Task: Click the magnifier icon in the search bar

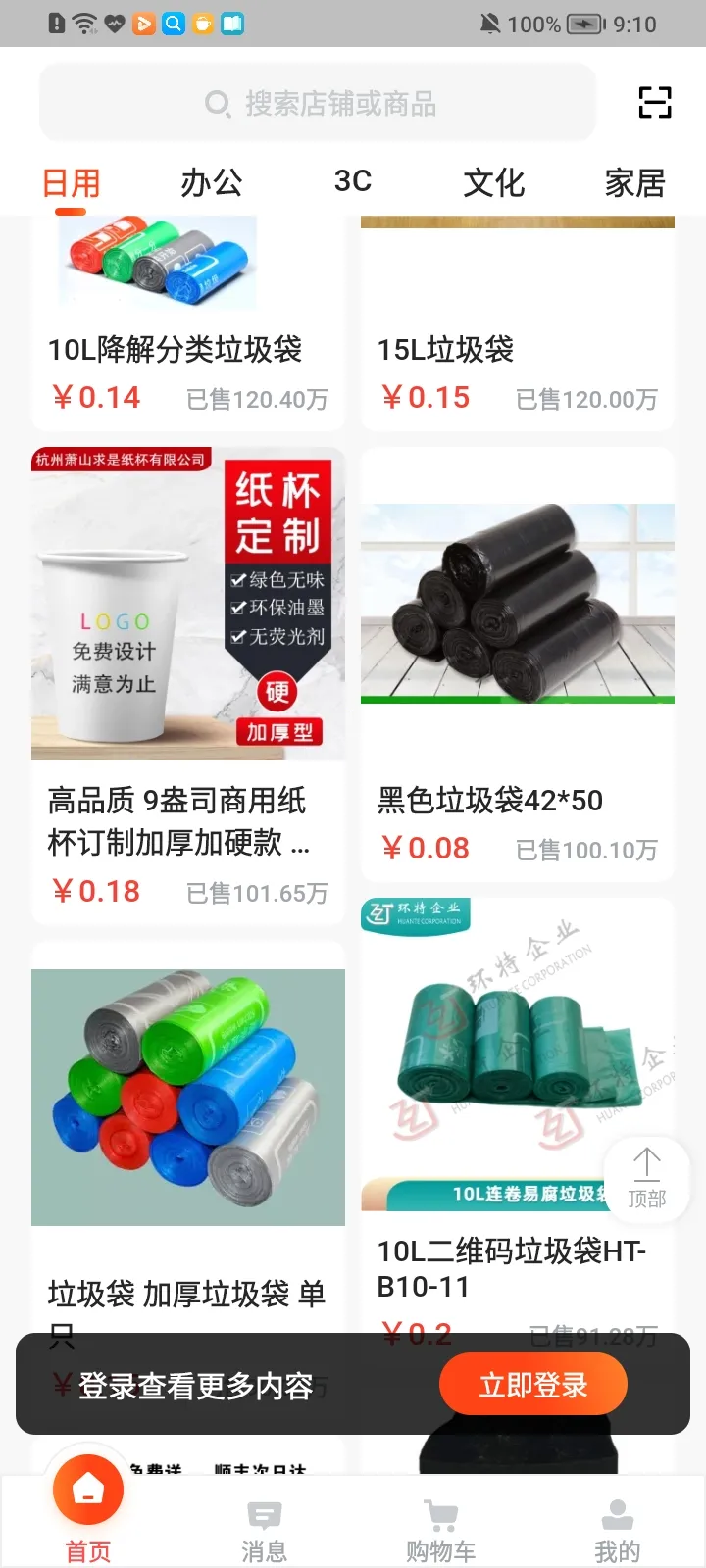Action: 216,103
